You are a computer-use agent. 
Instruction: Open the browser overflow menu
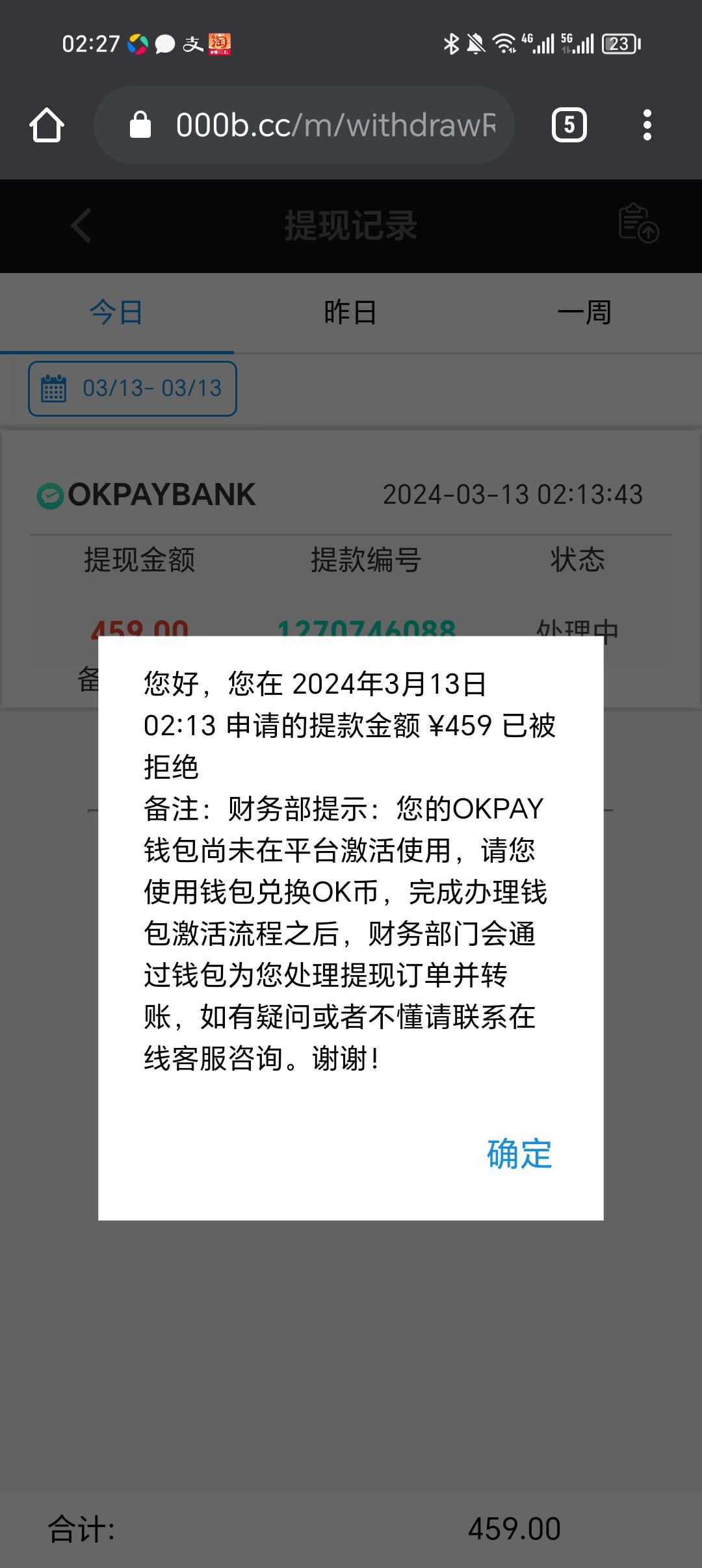point(647,125)
